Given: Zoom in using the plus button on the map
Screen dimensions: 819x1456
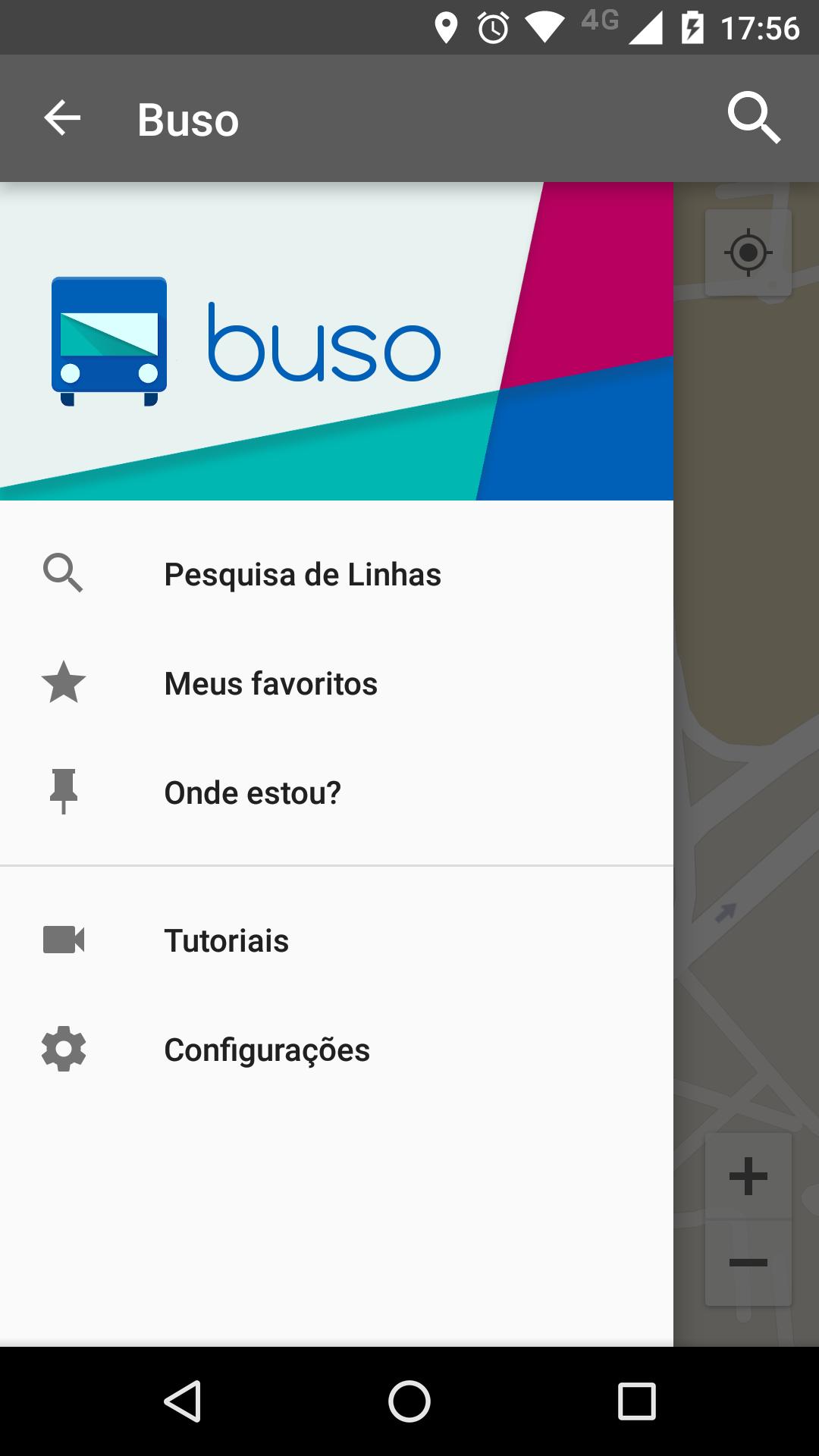Looking at the screenshot, I should click(x=748, y=1177).
